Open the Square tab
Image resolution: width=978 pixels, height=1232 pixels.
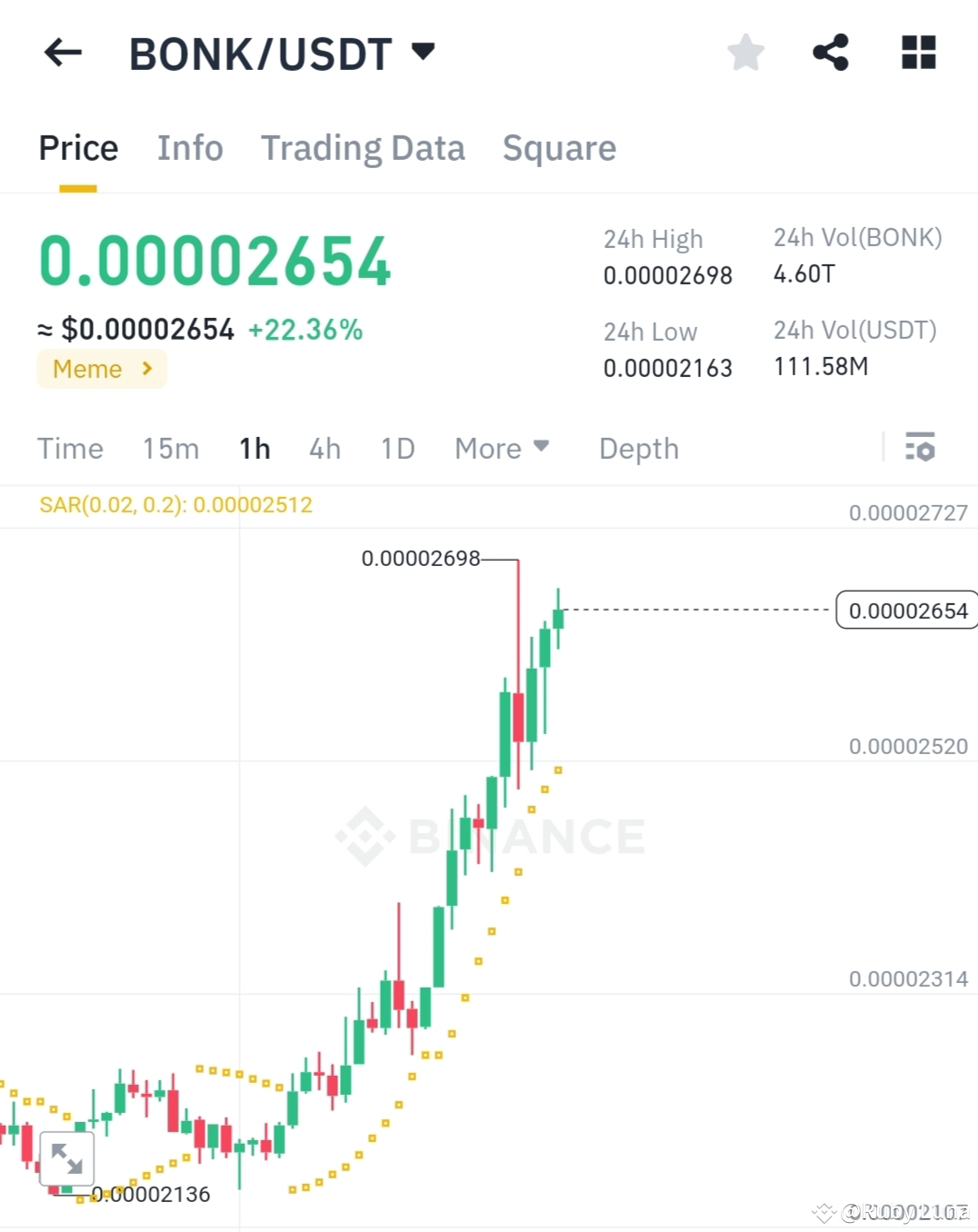[x=559, y=147]
